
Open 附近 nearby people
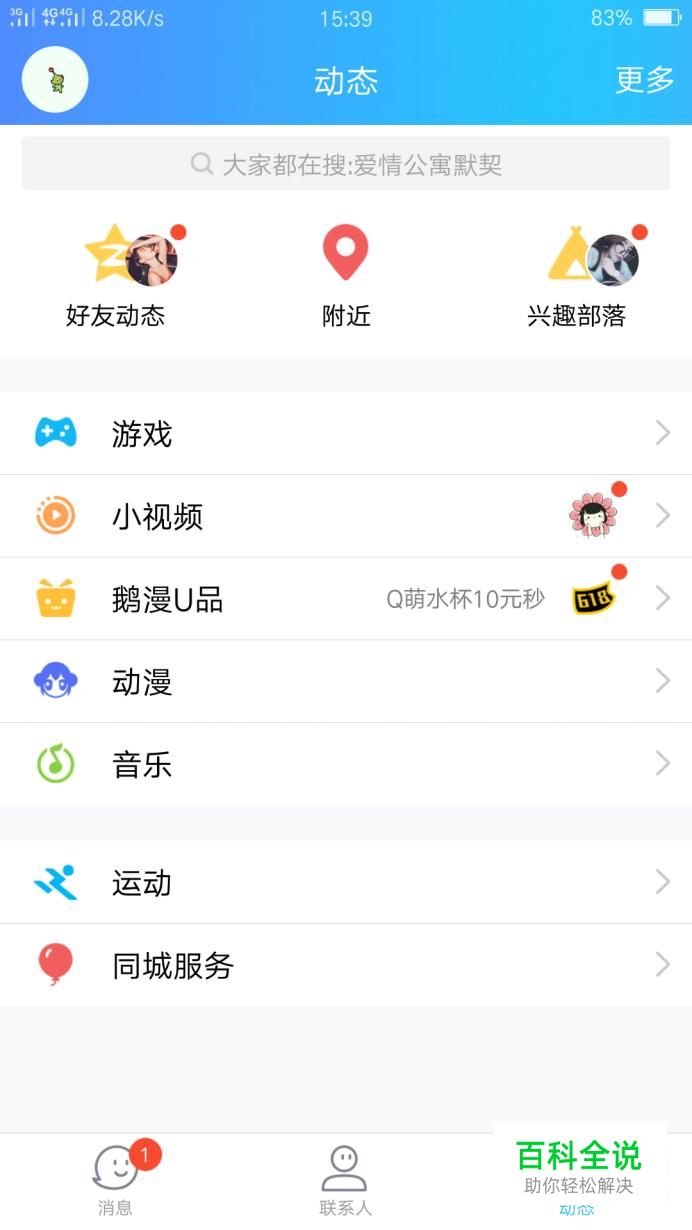(346, 277)
